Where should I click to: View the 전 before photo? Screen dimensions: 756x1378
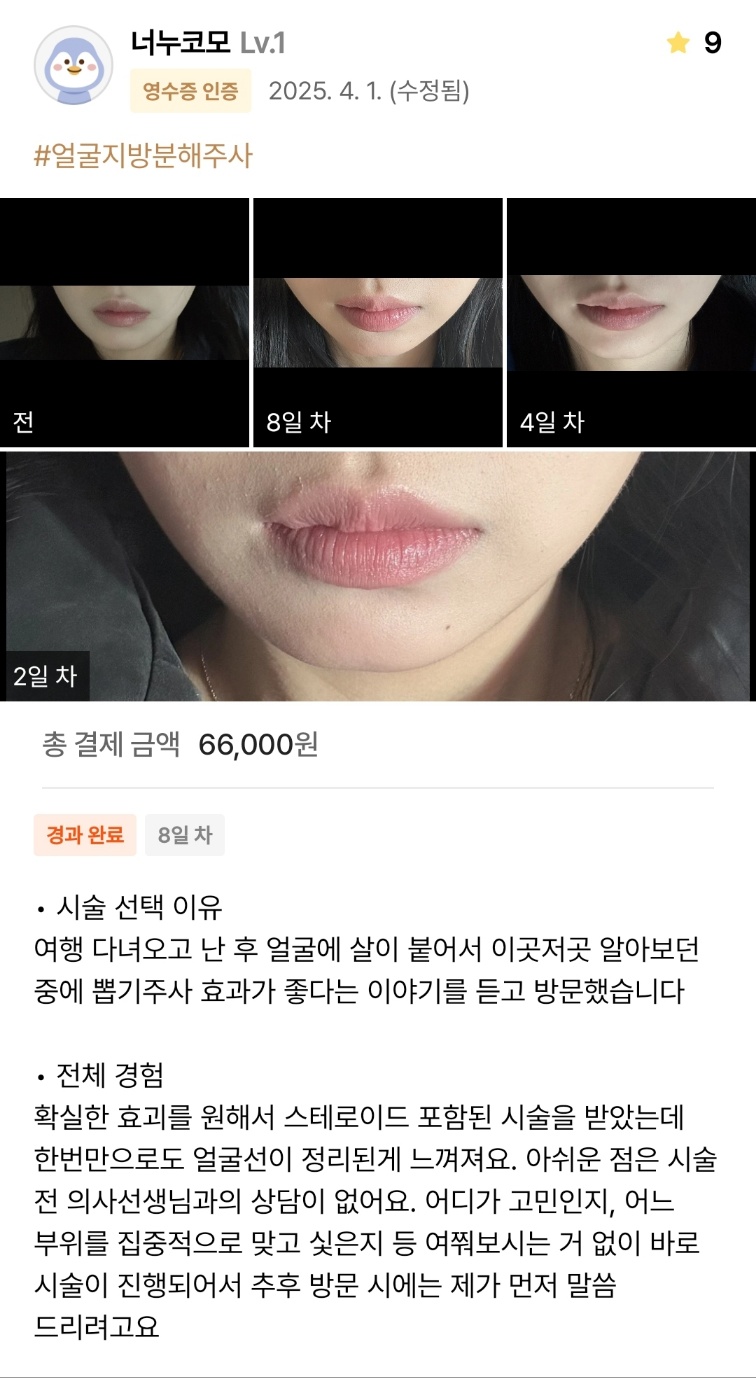tap(124, 322)
